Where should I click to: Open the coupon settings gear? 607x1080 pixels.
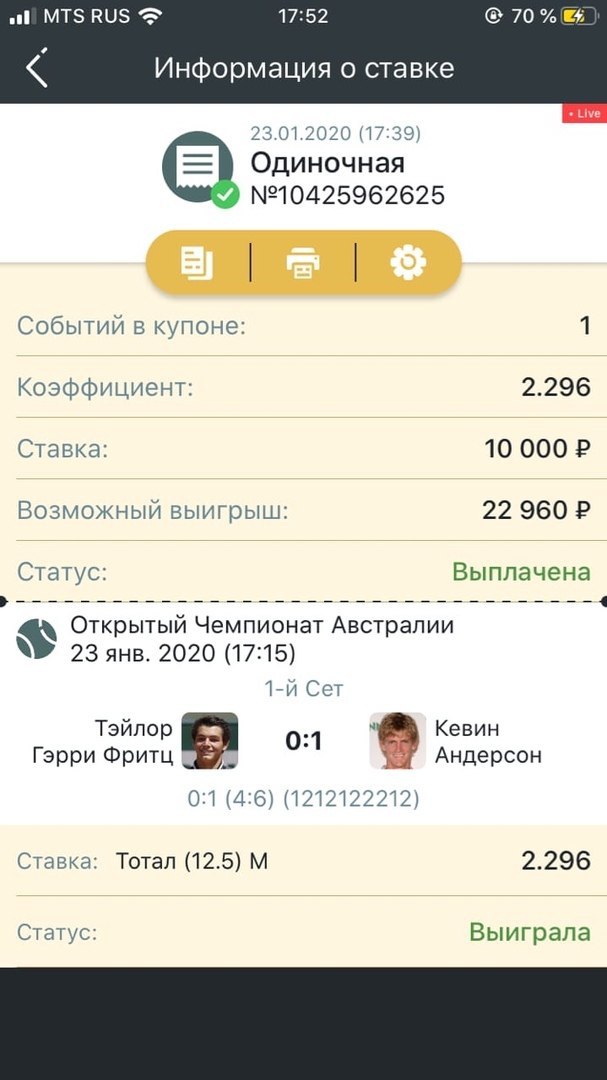coord(408,263)
